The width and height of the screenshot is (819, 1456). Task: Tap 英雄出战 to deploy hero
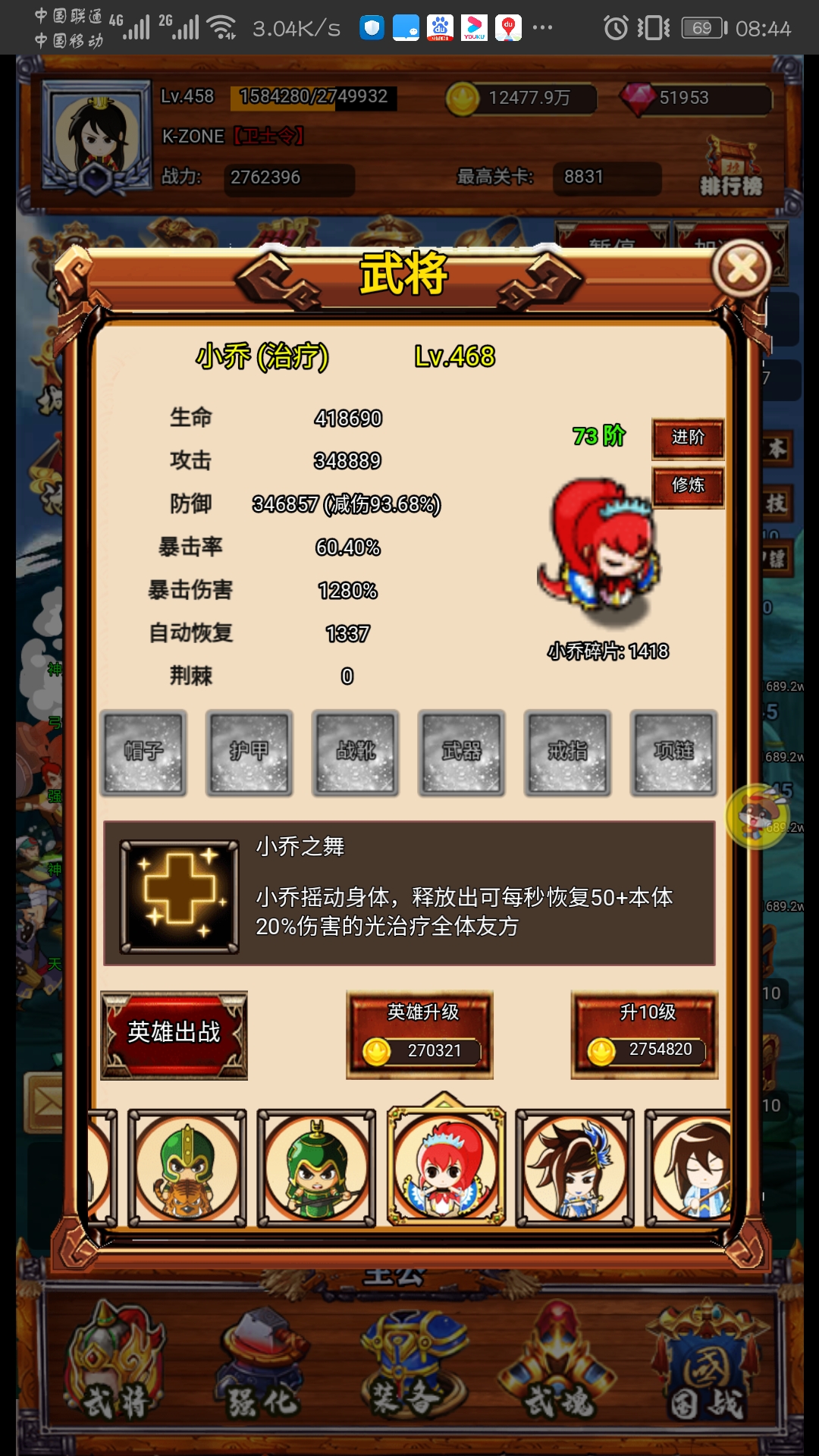pos(174,1033)
